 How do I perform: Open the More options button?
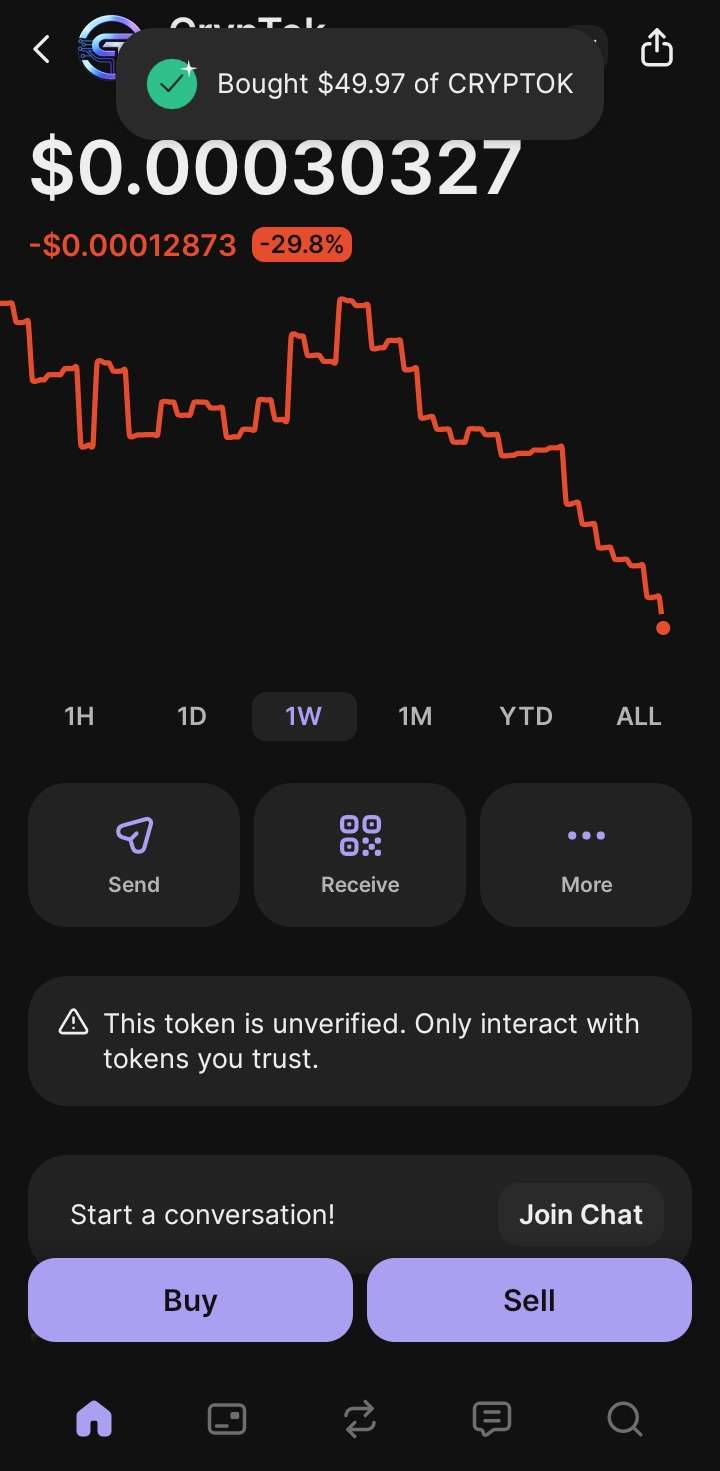(x=586, y=855)
